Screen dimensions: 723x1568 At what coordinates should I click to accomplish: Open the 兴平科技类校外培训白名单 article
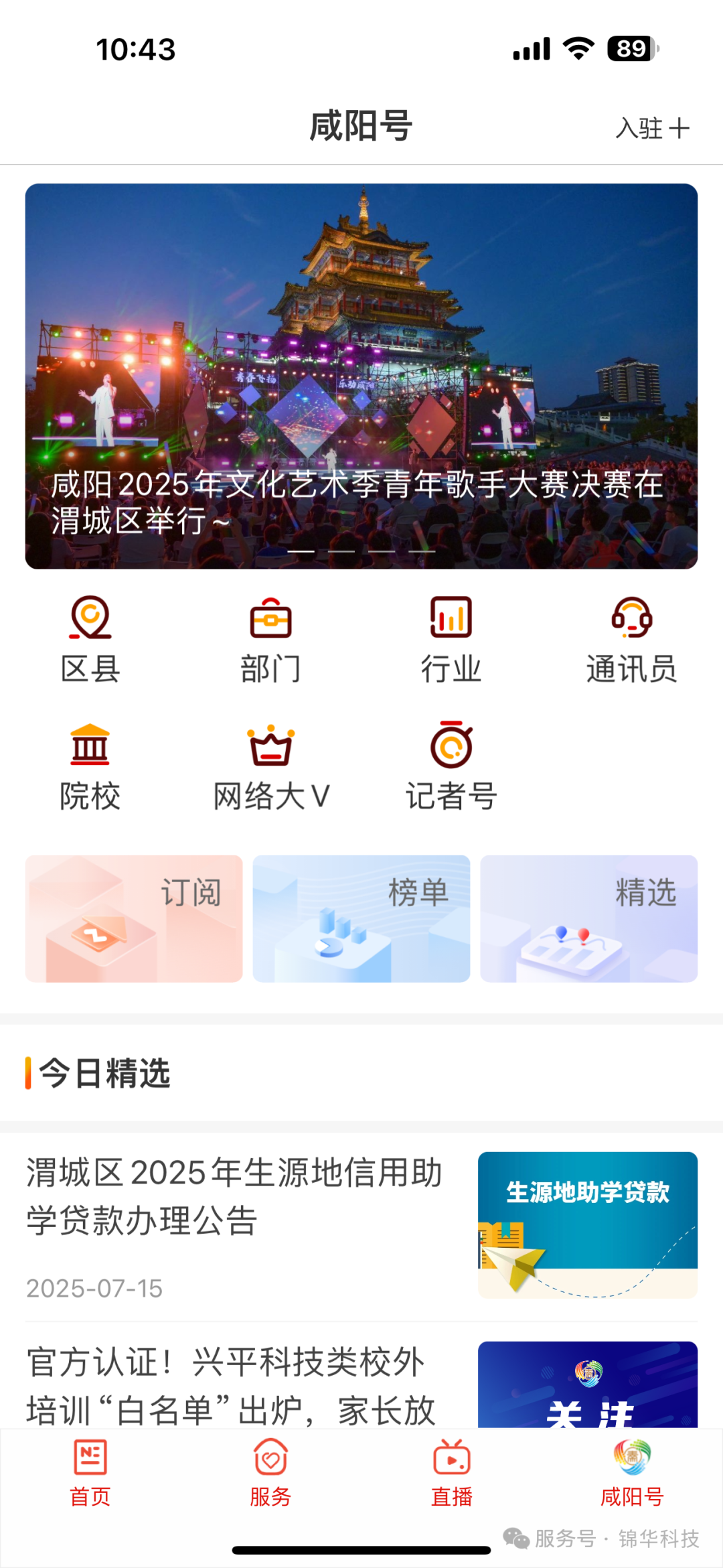(361, 1382)
